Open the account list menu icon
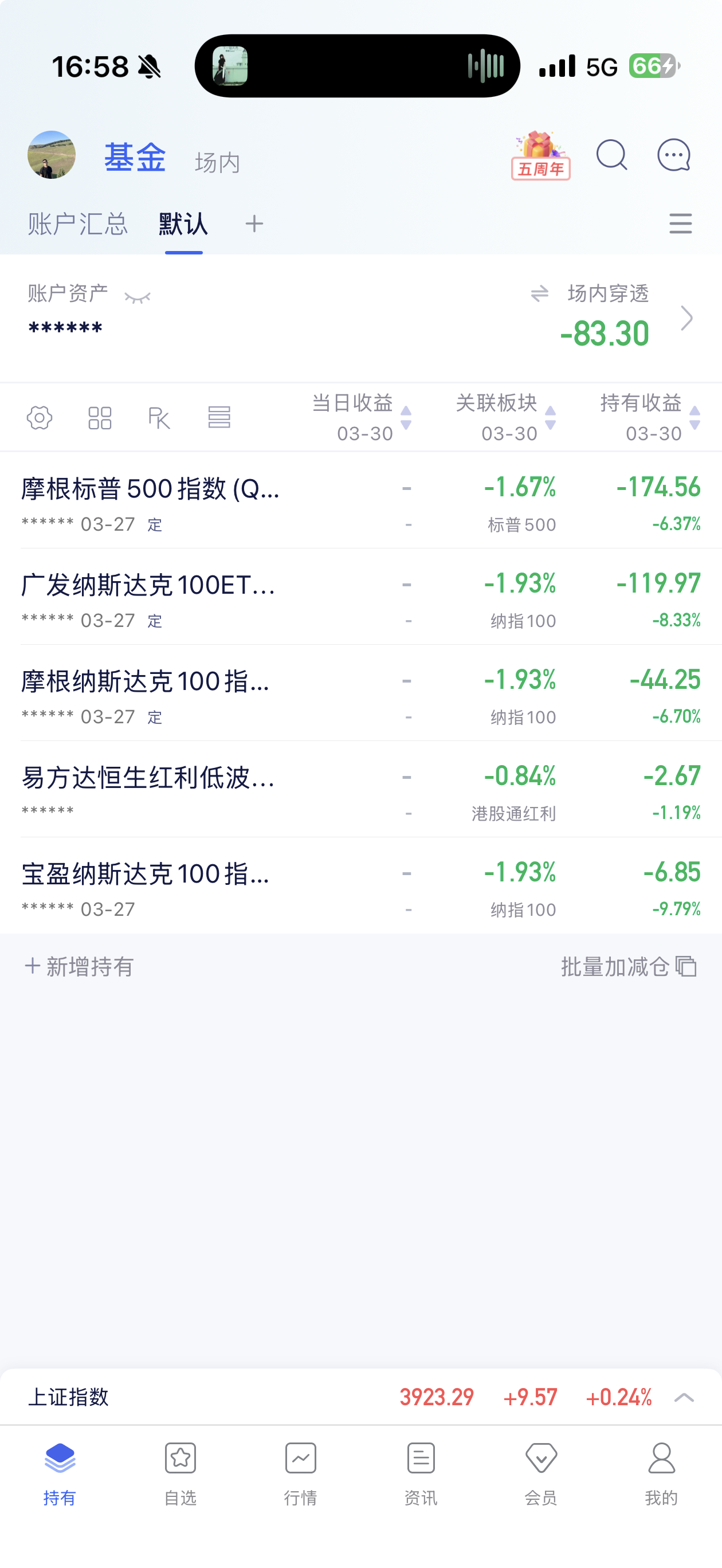Screen dimensions: 722x1568 point(680,224)
